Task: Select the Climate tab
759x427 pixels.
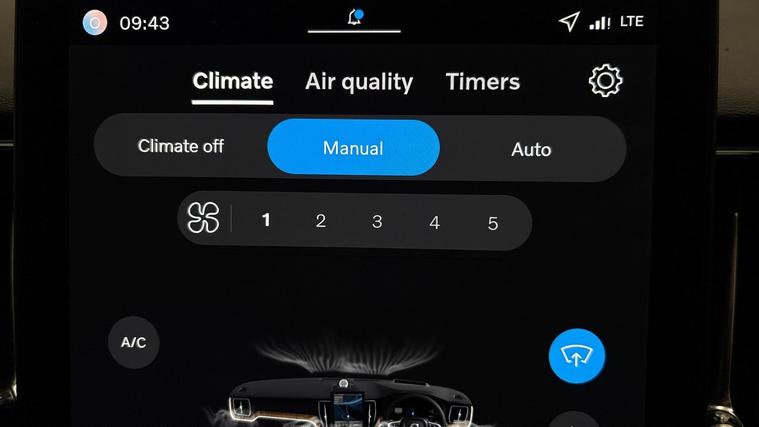Action: tap(232, 82)
